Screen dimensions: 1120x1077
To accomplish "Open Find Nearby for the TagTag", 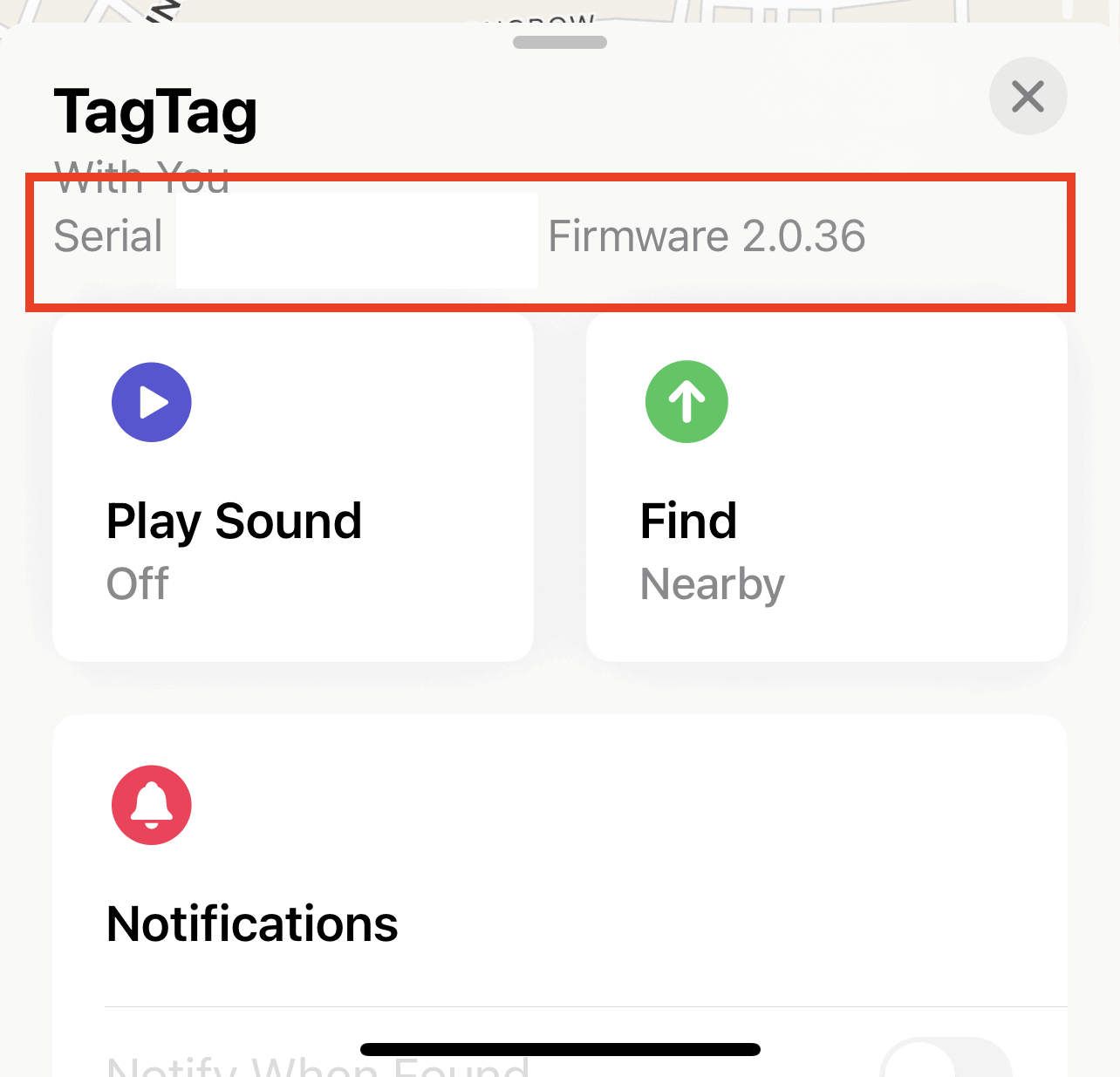I will 826,487.
